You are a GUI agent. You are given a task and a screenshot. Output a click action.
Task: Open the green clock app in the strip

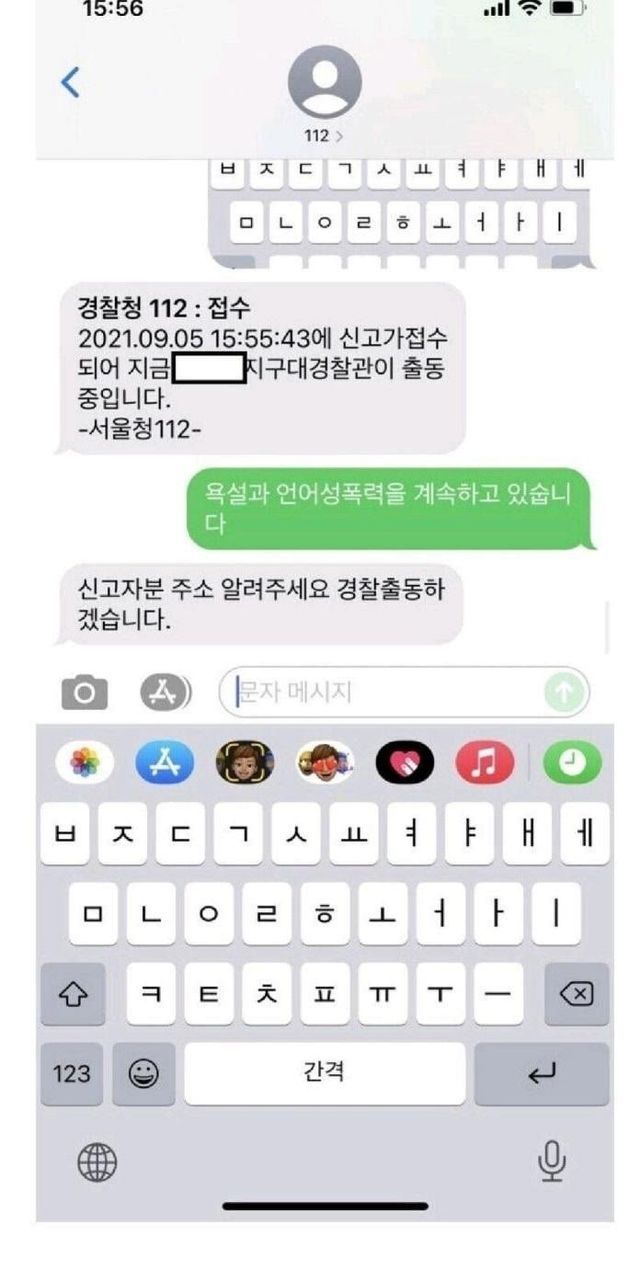pyautogui.click(x=572, y=765)
